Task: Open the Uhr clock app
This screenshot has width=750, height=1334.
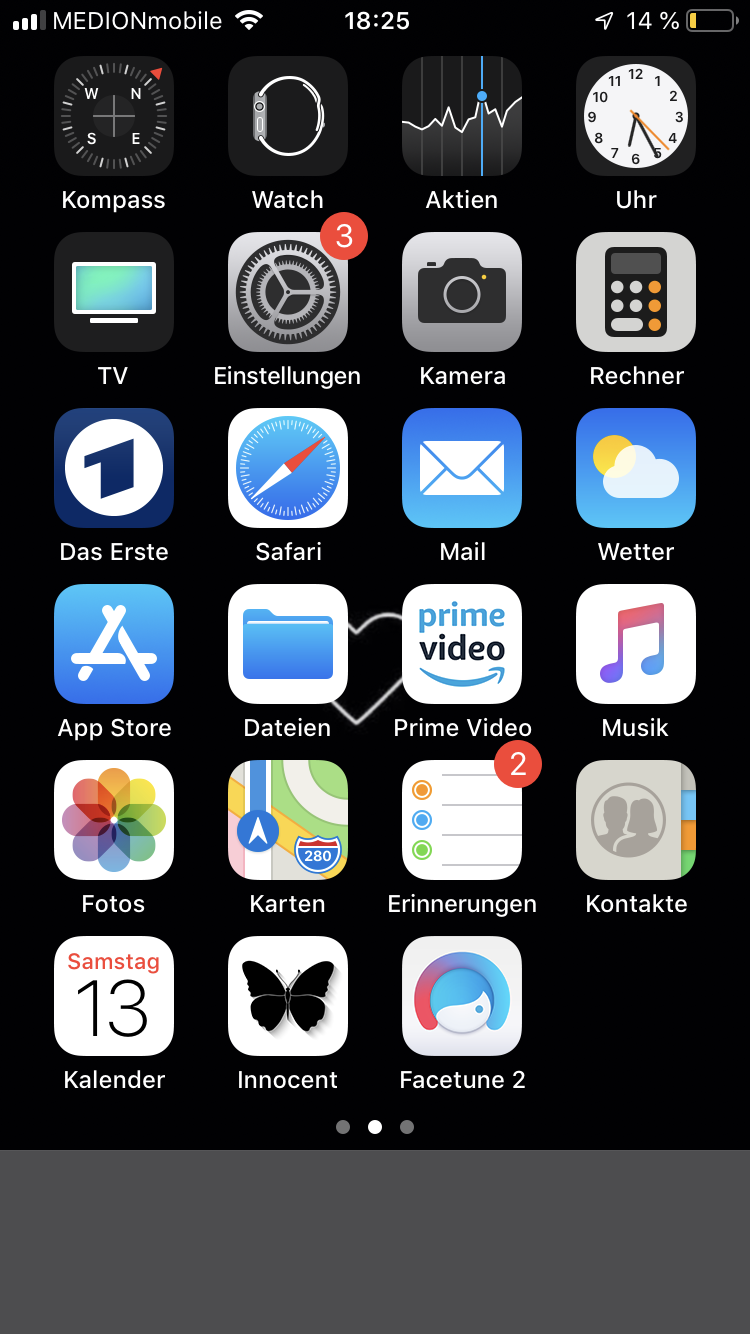Action: click(x=635, y=116)
